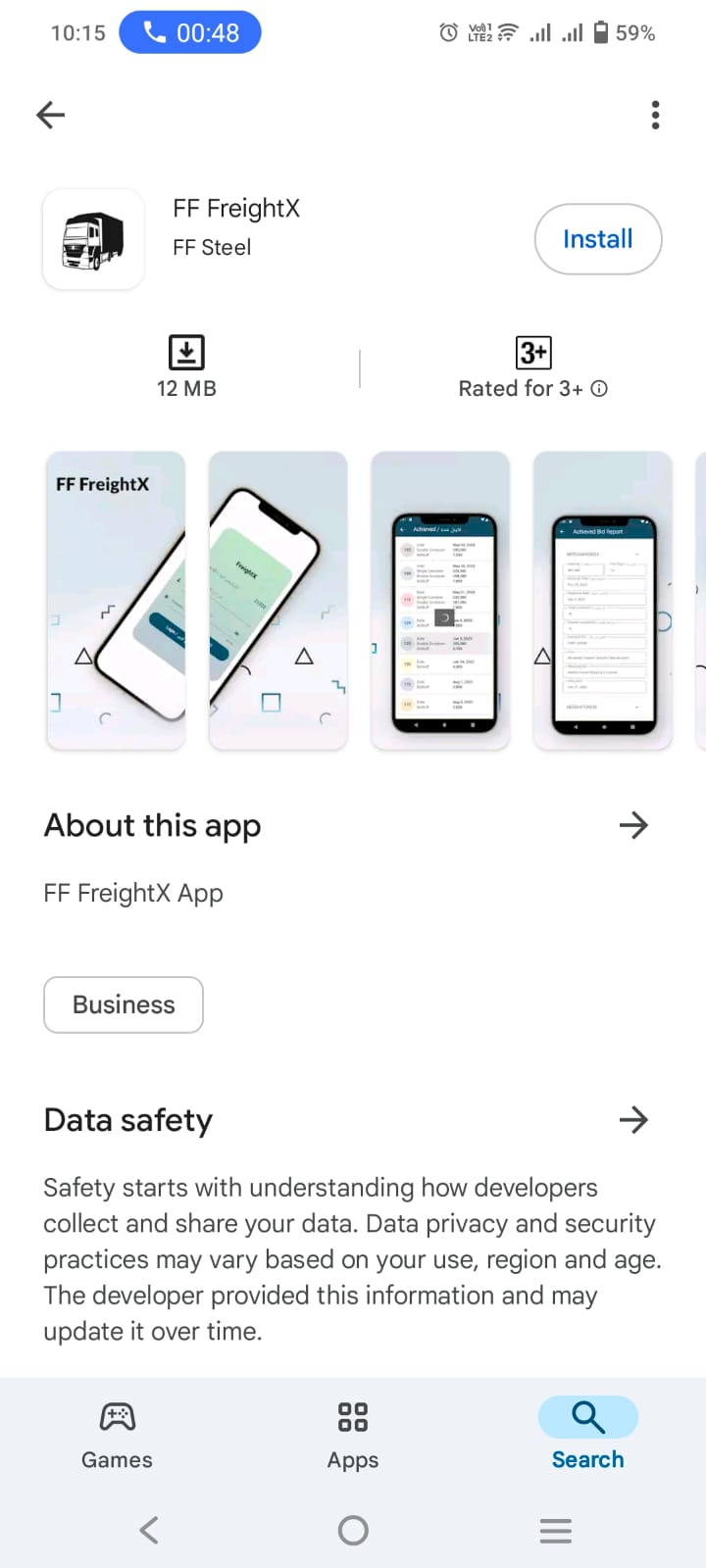Image resolution: width=706 pixels, height=1568 pixels.
Task: View the first FF FreightX screenshot
Action: click(115, 601)
